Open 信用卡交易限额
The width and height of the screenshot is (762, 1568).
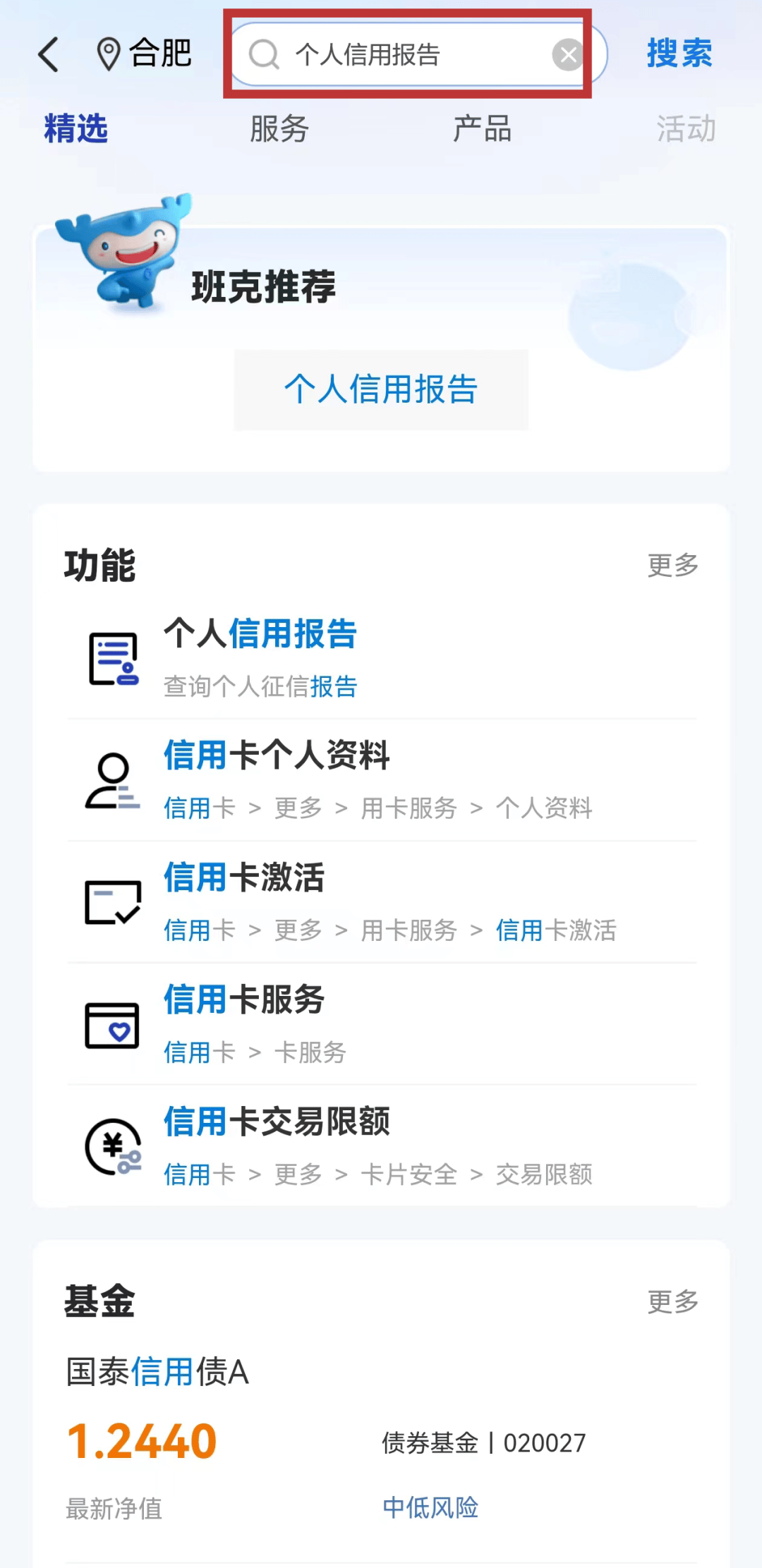[381, 1146]
